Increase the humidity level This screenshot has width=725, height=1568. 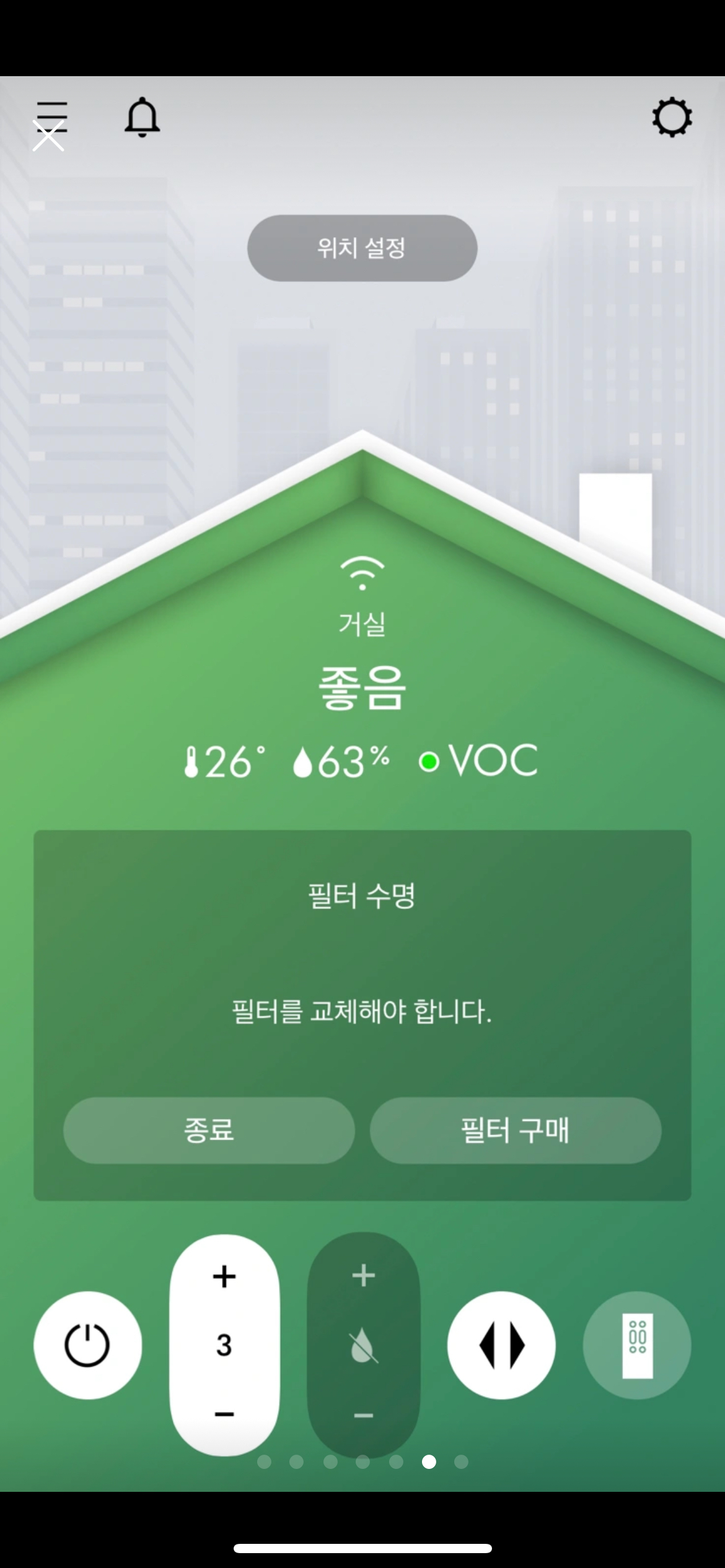364,1276
